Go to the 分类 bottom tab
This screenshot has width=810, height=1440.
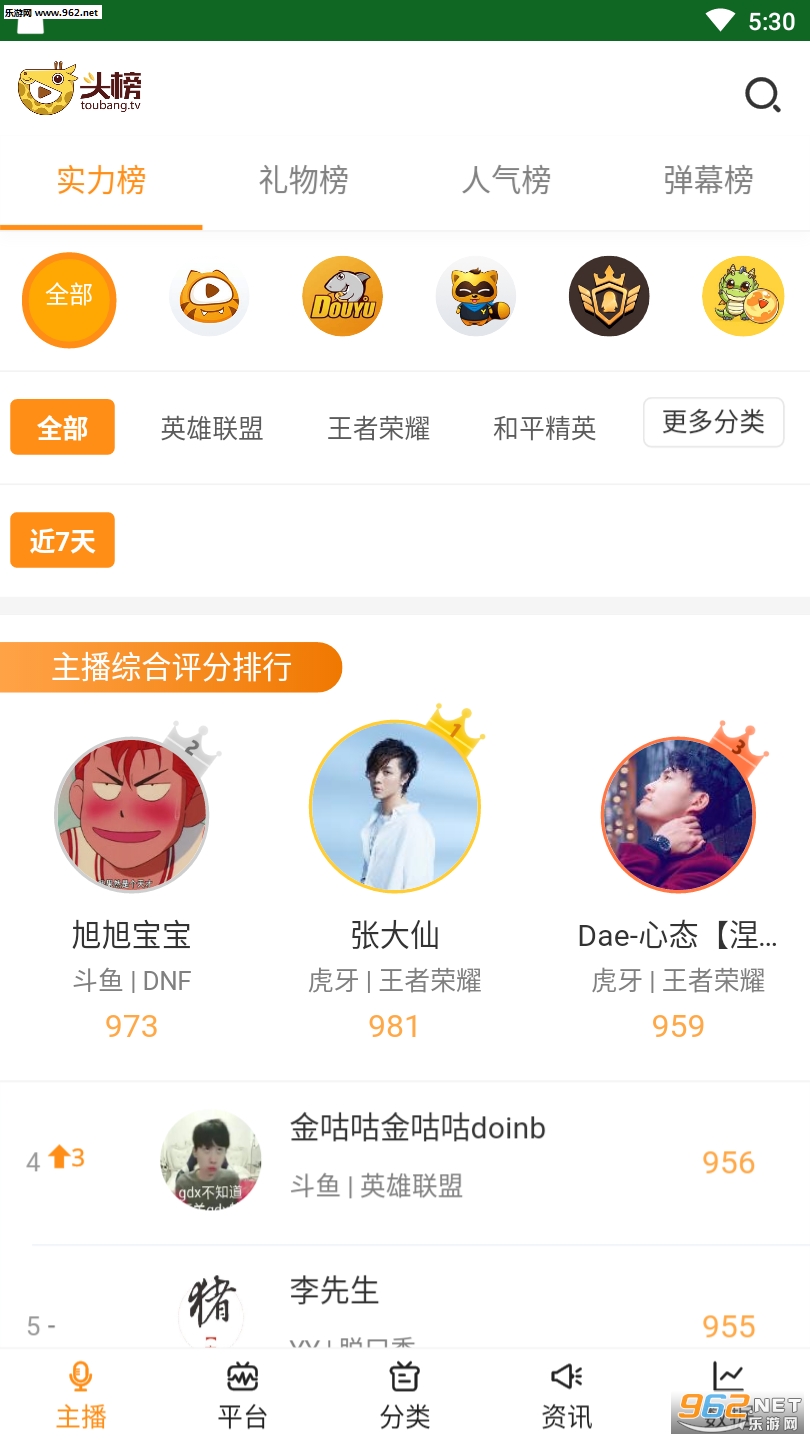(x=404, y=1396)
